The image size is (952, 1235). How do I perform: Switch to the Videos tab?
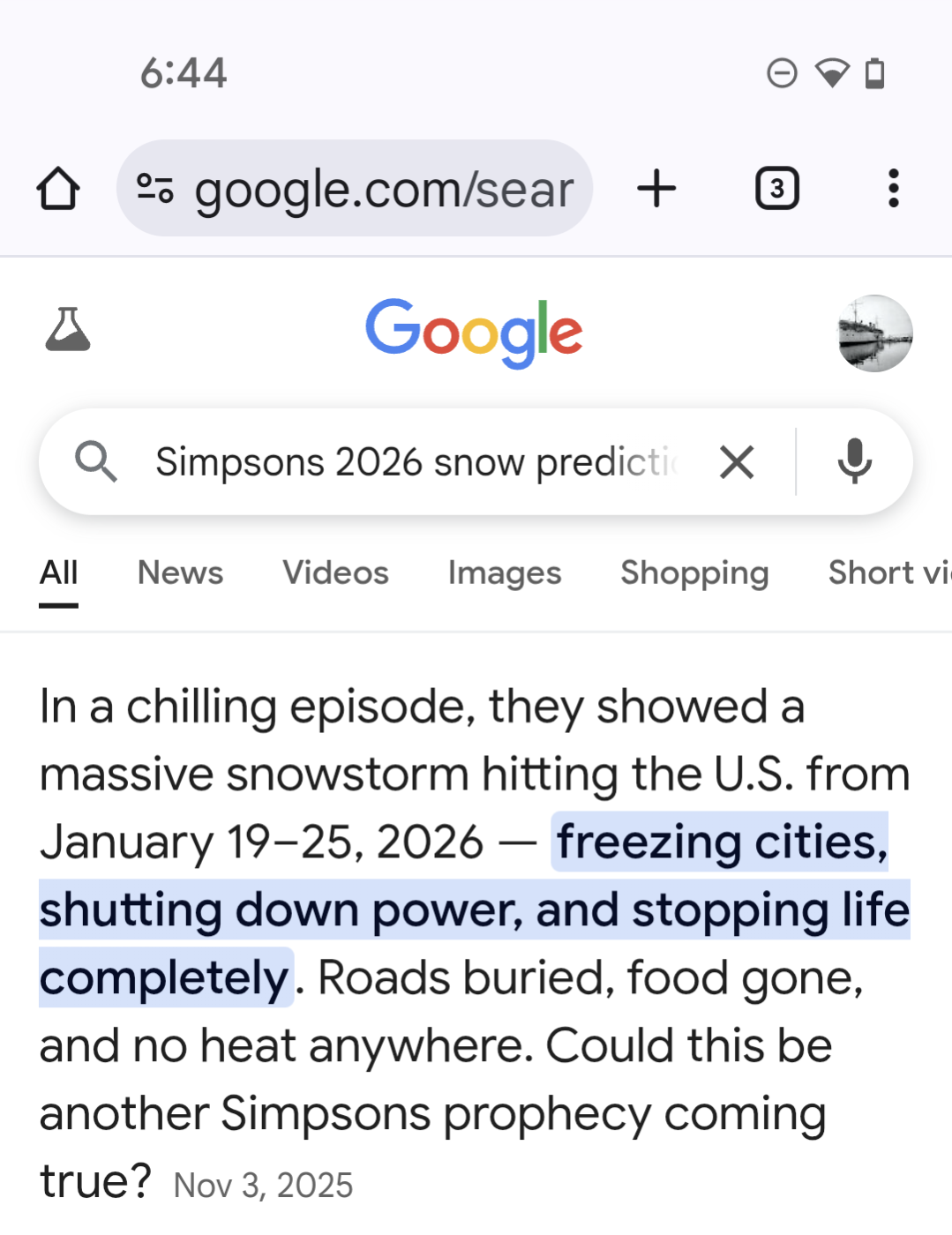[335, 573]
